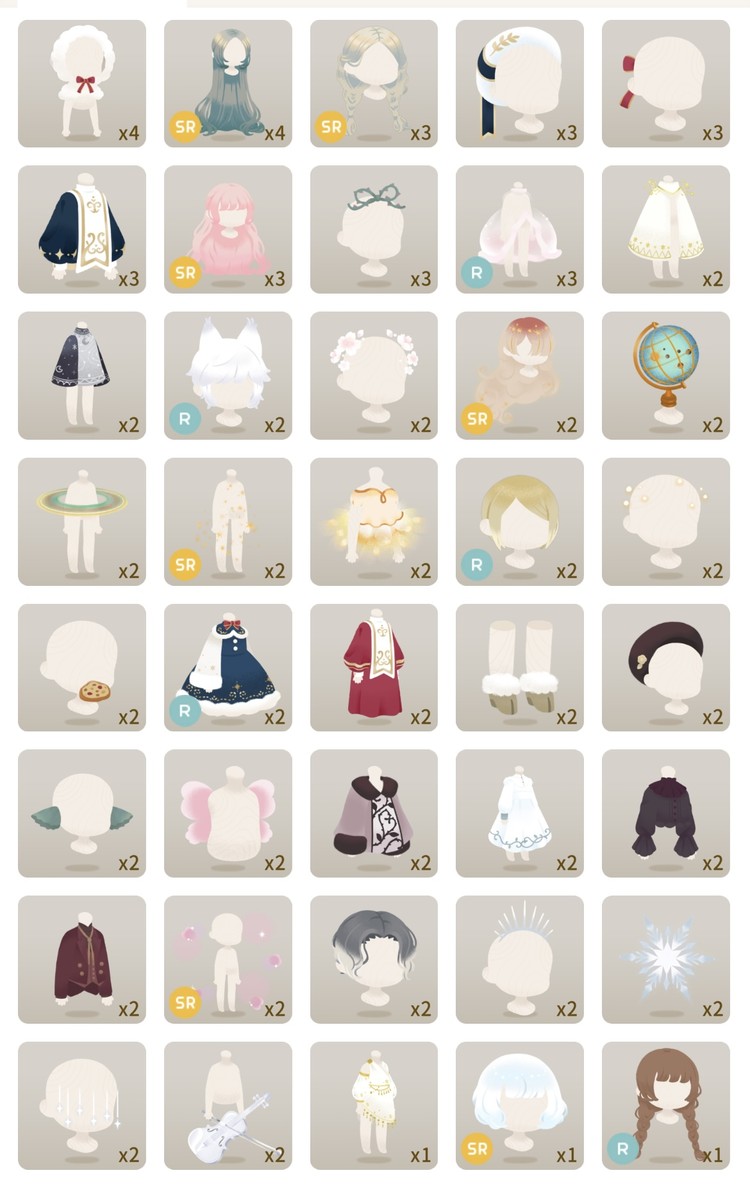Image resolution: width=750 pixels, height=1184 pixels.
Task: Select the snowflake crystal item
Action: point(665,959)
